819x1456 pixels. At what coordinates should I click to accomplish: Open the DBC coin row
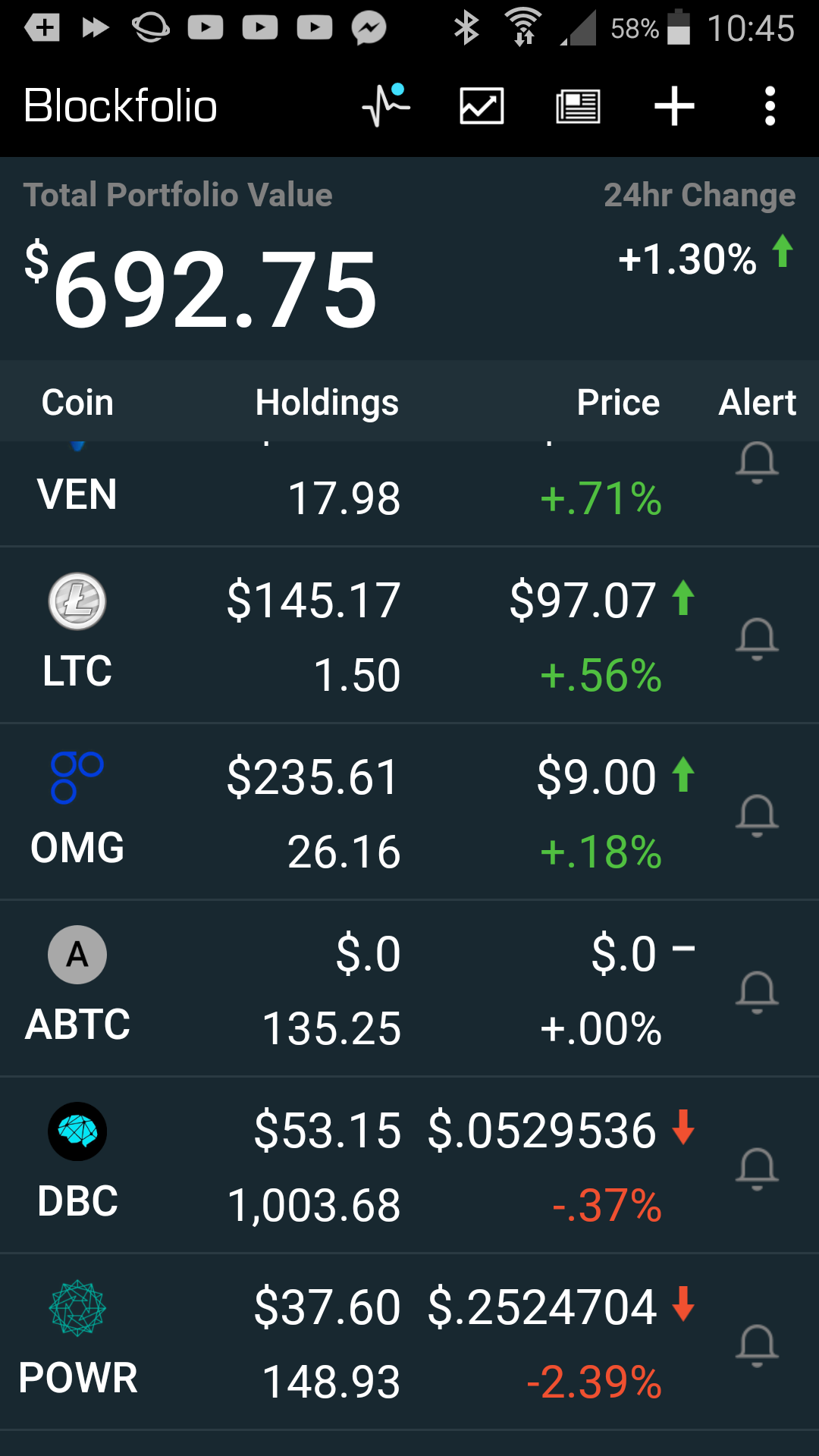click(x=409, y=1166)
